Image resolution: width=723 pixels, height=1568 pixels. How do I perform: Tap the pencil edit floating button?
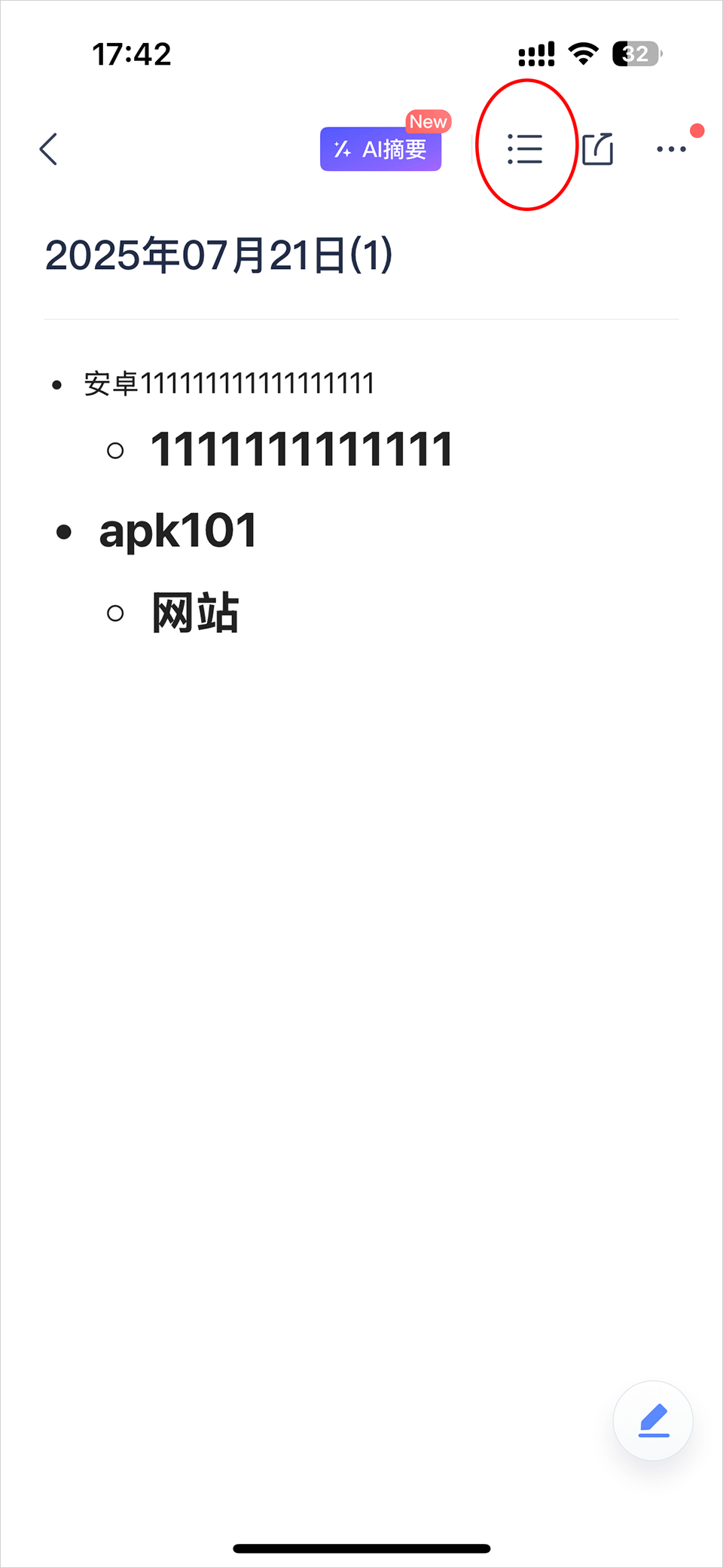653,1420
